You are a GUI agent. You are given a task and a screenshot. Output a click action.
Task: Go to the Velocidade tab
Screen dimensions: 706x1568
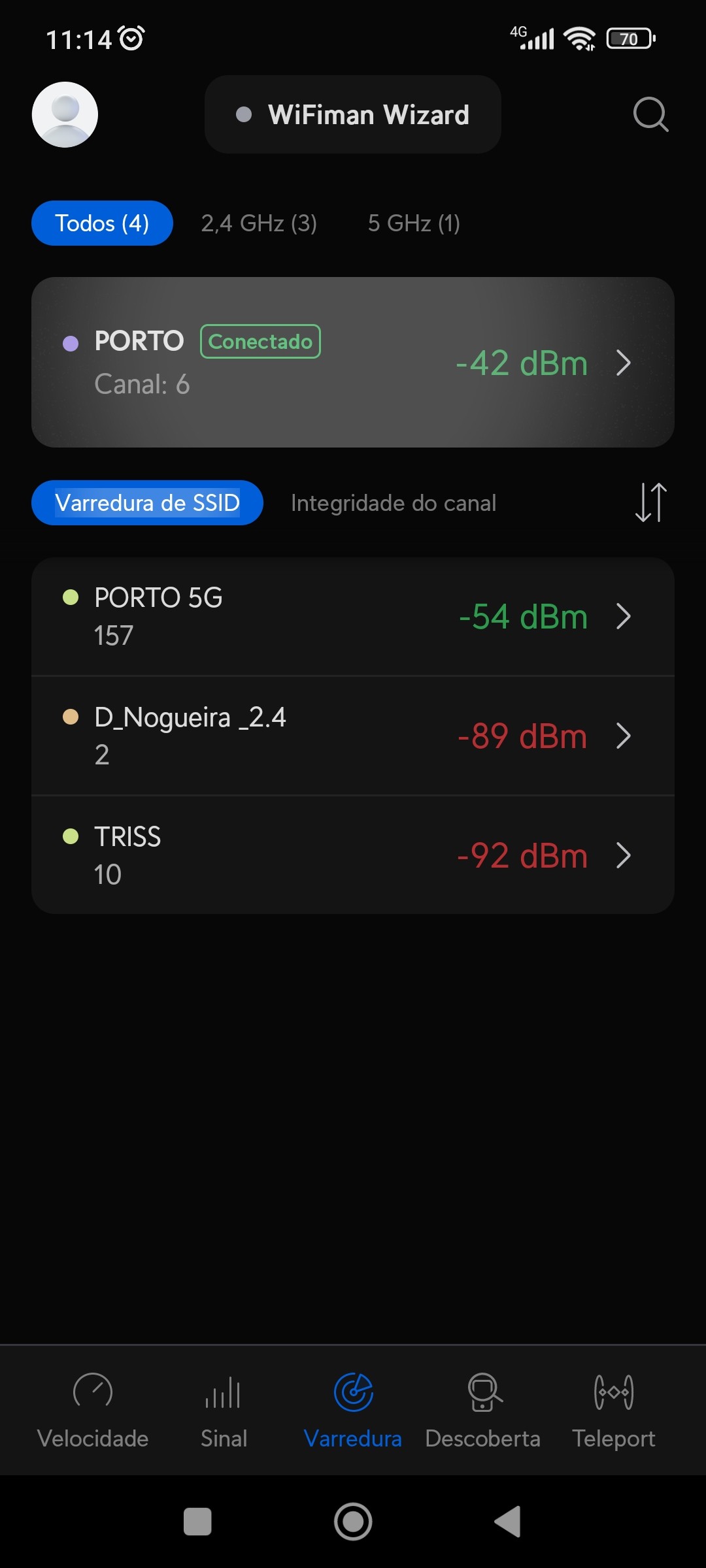(x=93, y=1410)
